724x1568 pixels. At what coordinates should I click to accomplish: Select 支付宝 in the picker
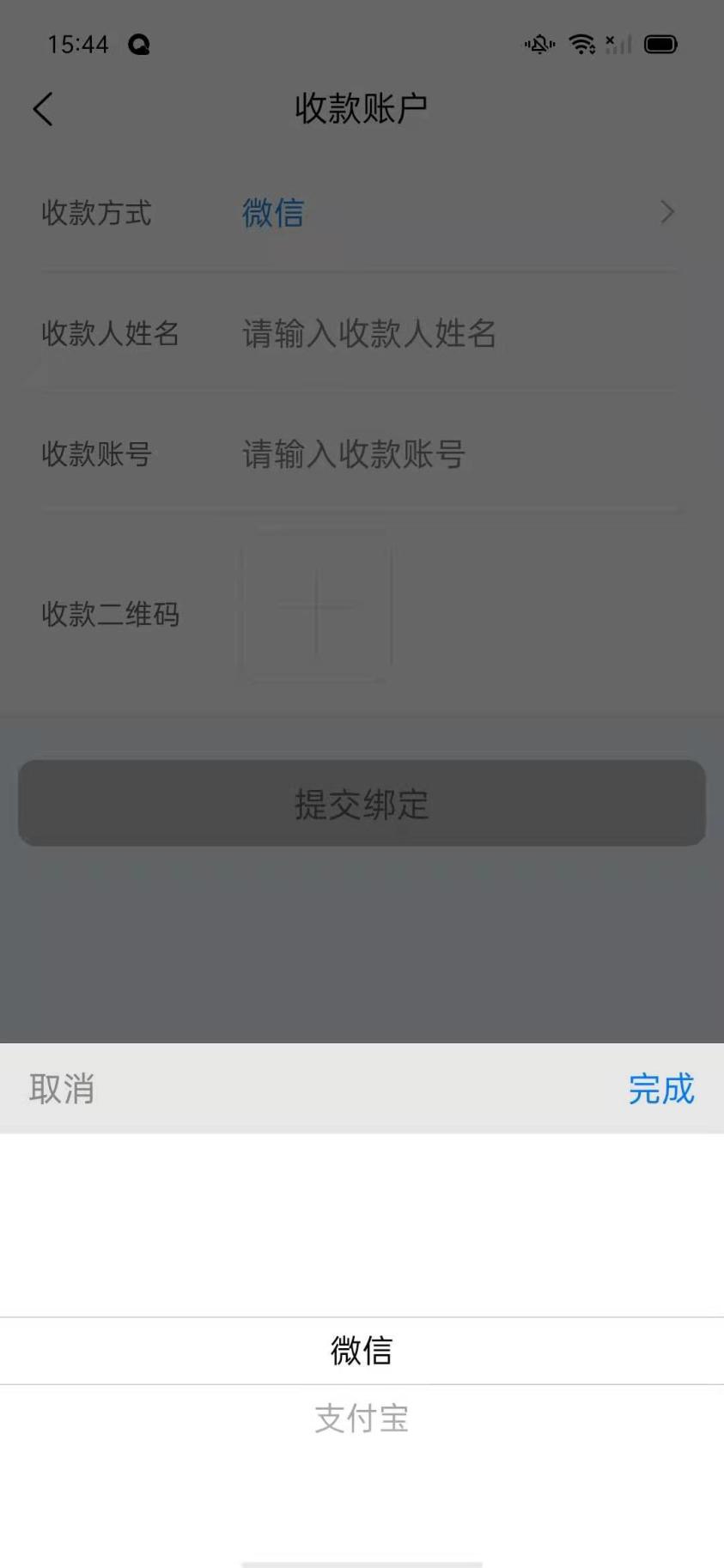362,1419
